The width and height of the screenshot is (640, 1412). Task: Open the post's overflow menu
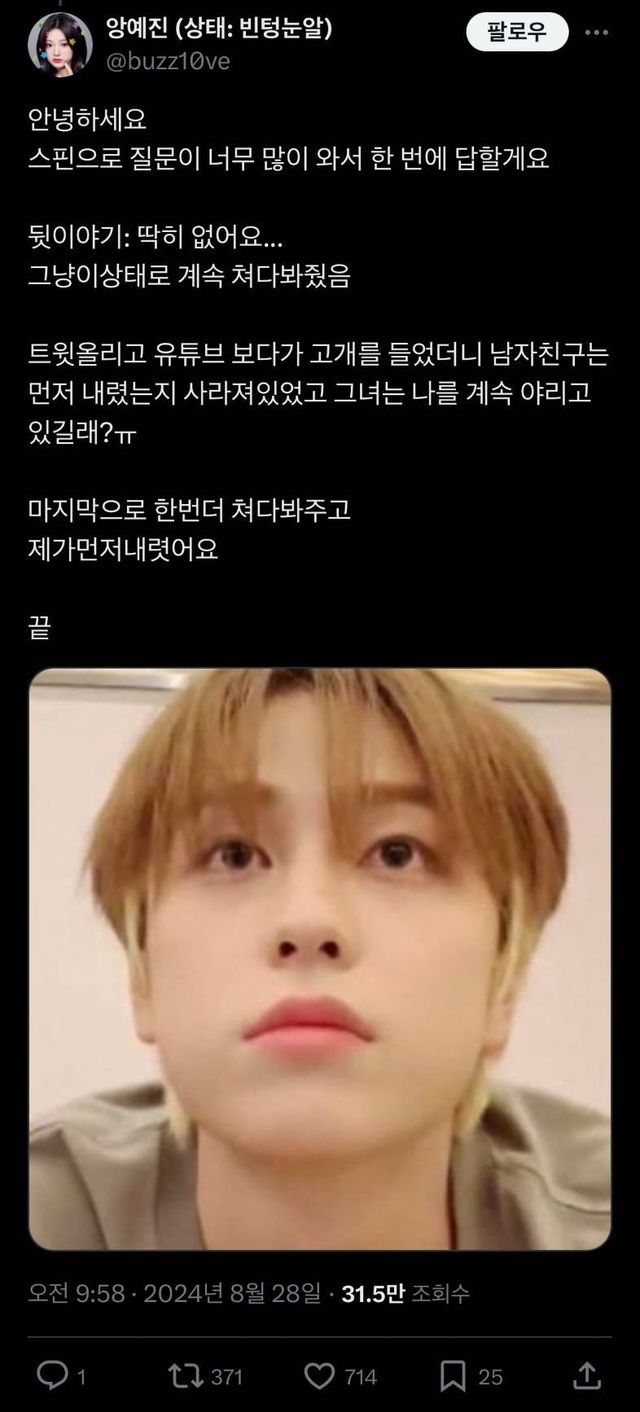click(596, 32)
